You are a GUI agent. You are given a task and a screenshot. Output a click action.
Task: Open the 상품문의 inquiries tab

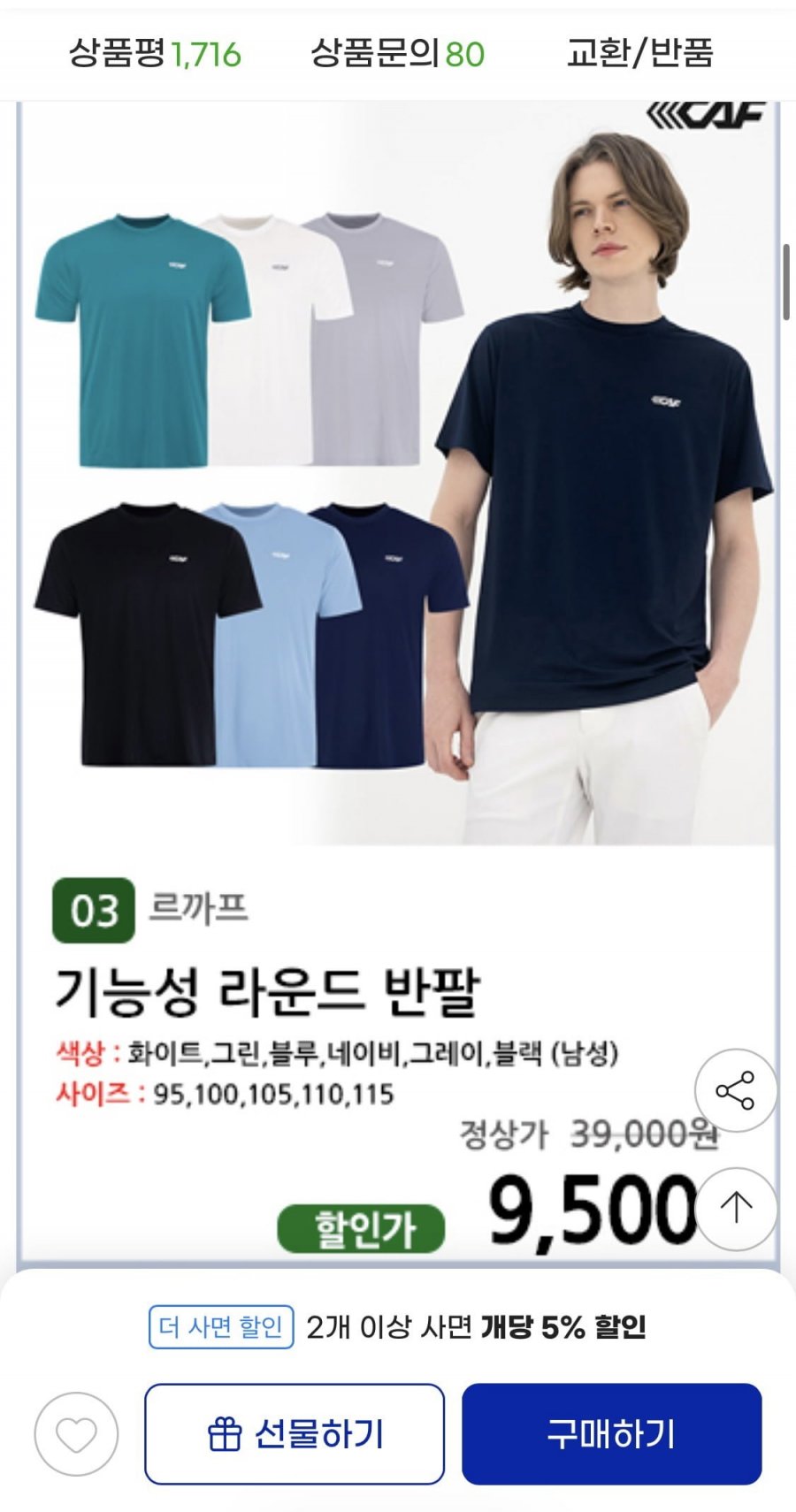click(397, 54)
